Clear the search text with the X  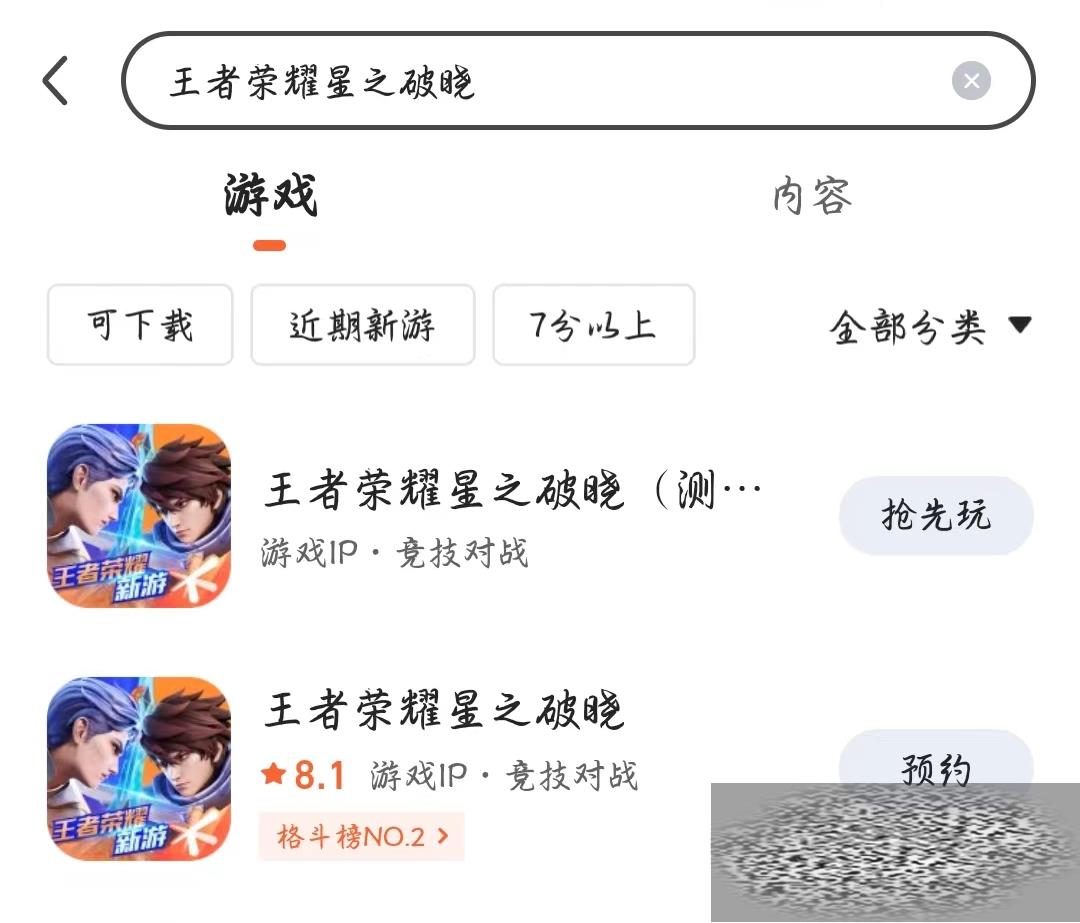coord(971,80)
